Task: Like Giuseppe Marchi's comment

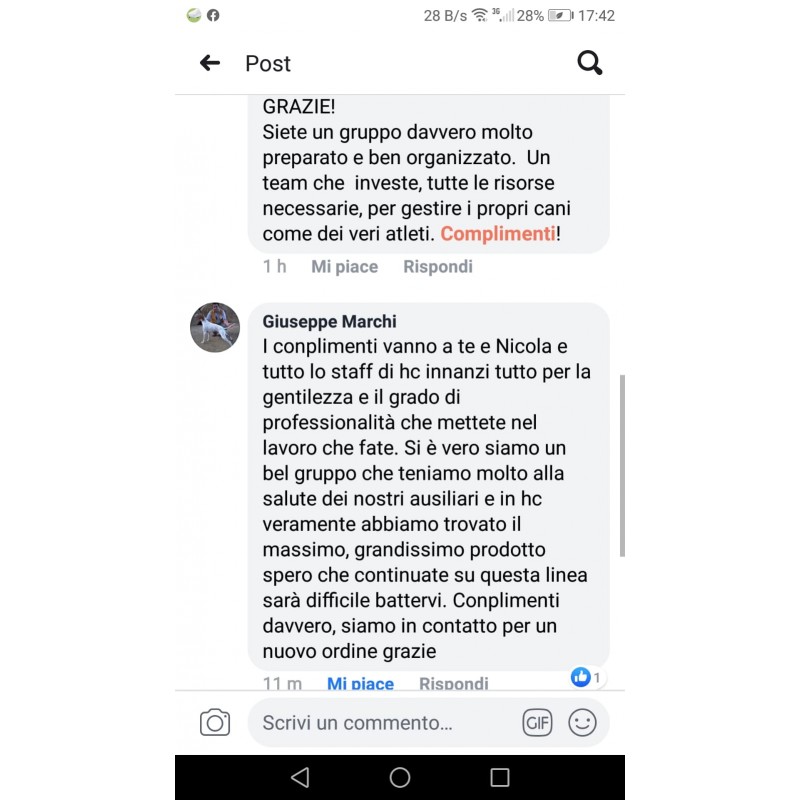Action: click(x=360, y=683)
